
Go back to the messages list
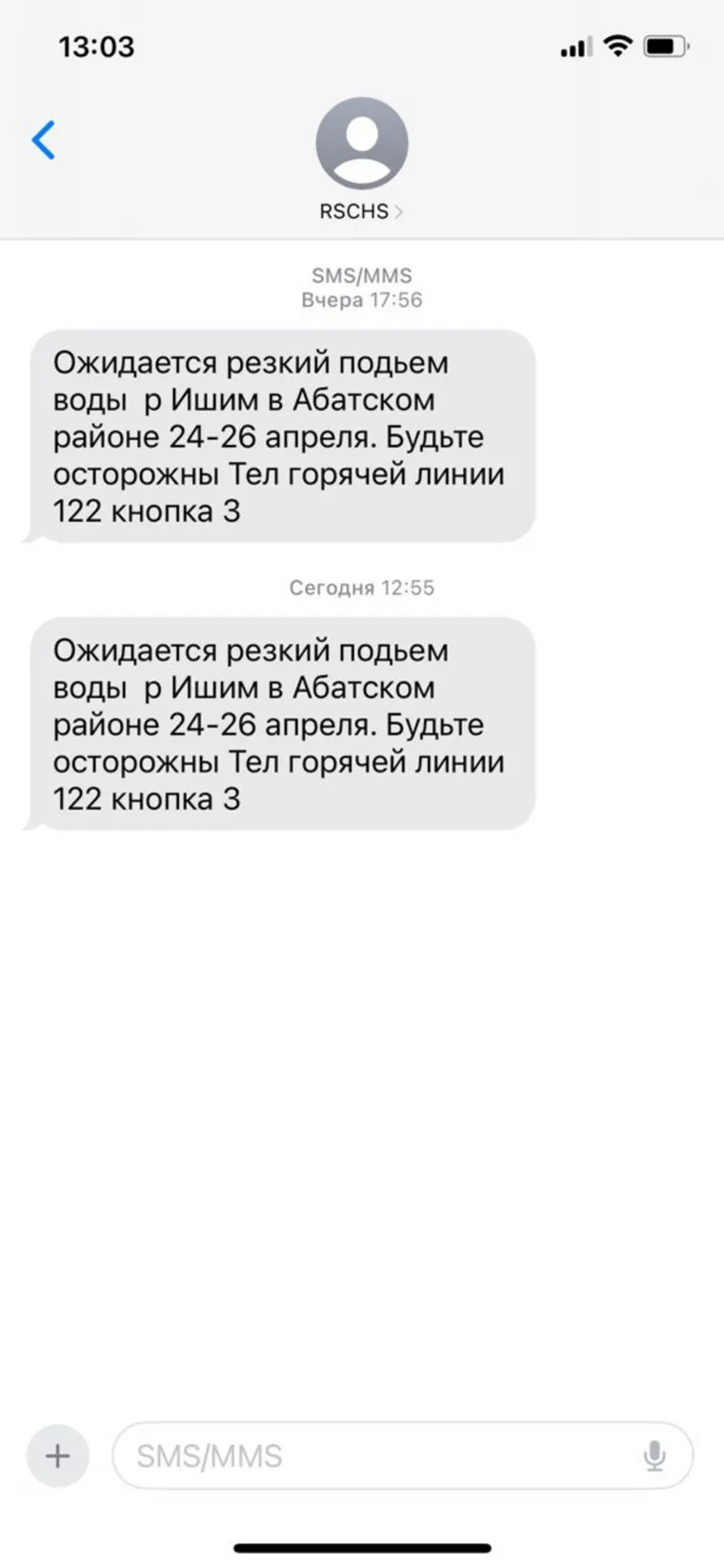click(44, 140)
